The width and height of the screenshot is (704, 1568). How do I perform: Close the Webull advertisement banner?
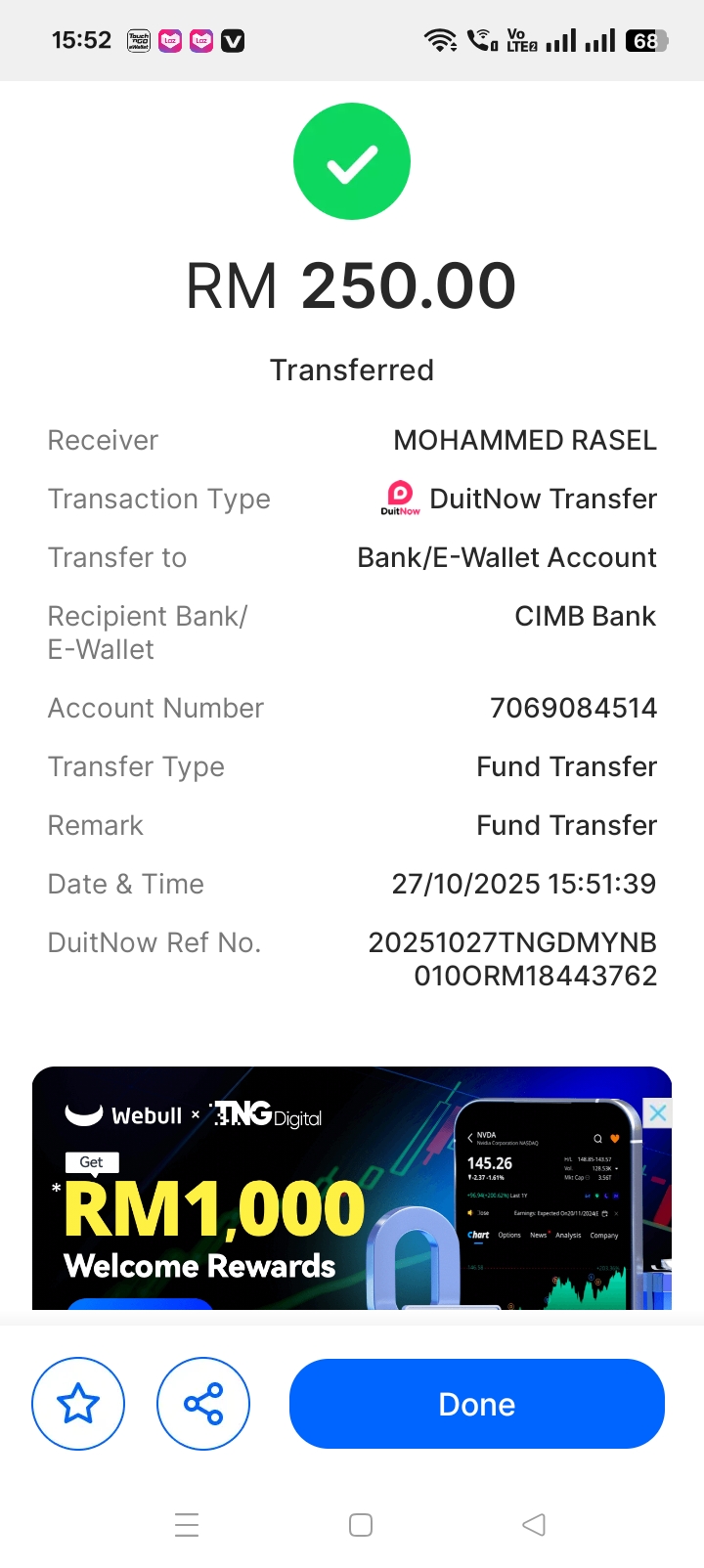click(x=658, y=1112)
